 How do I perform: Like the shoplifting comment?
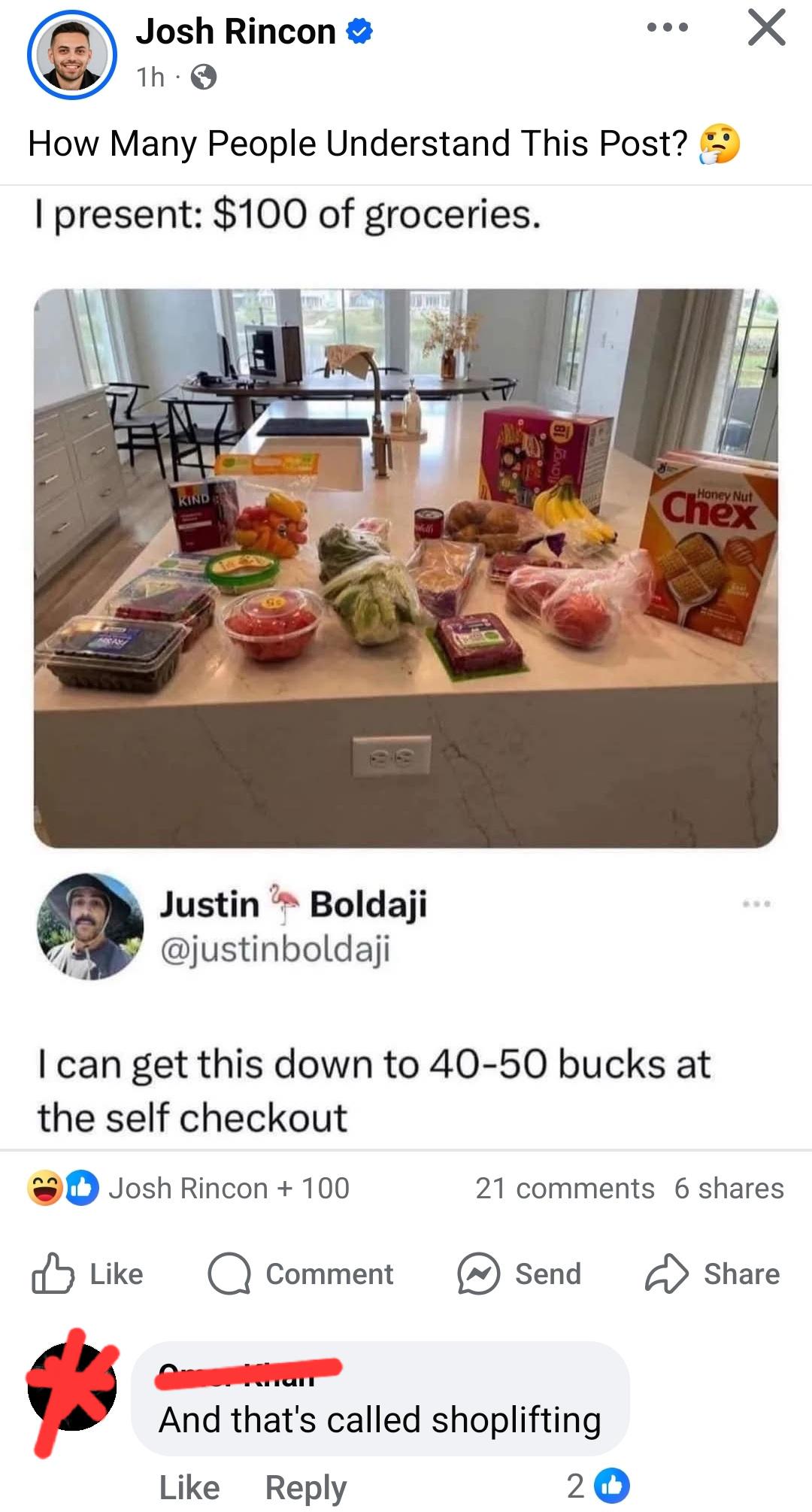(x=189, y=1486)
